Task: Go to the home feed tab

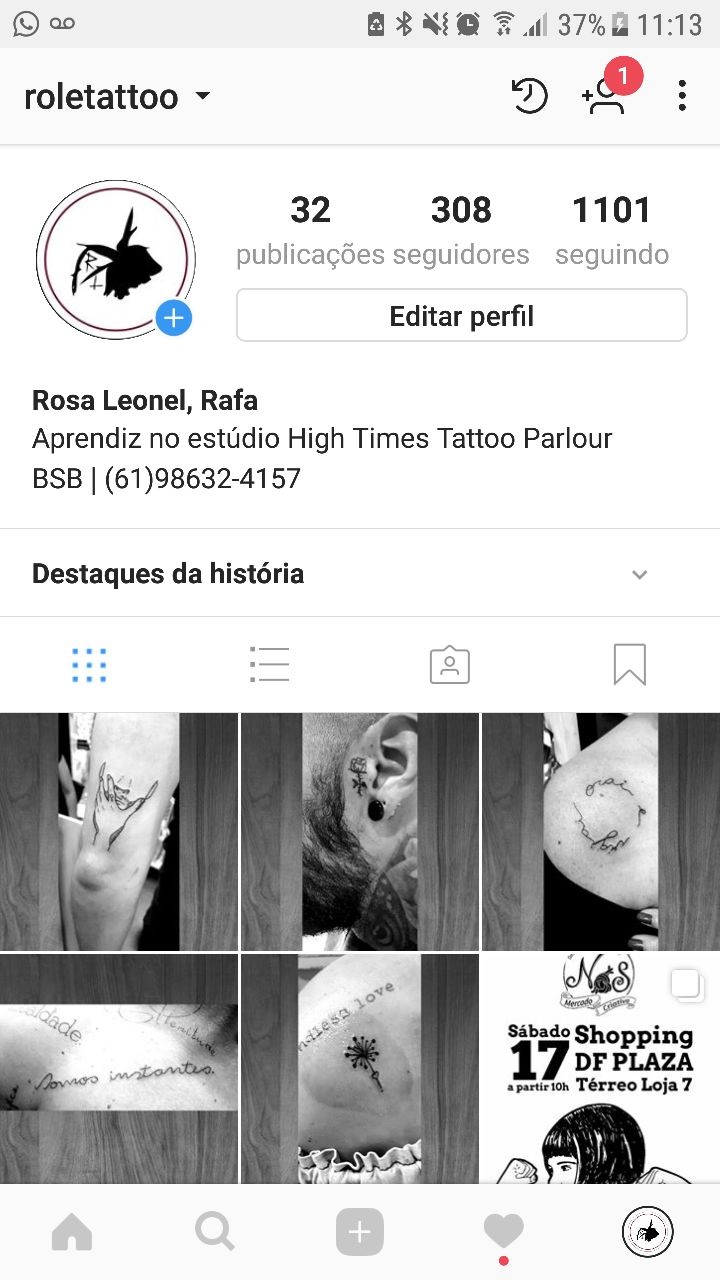Action: point(72,1232)
